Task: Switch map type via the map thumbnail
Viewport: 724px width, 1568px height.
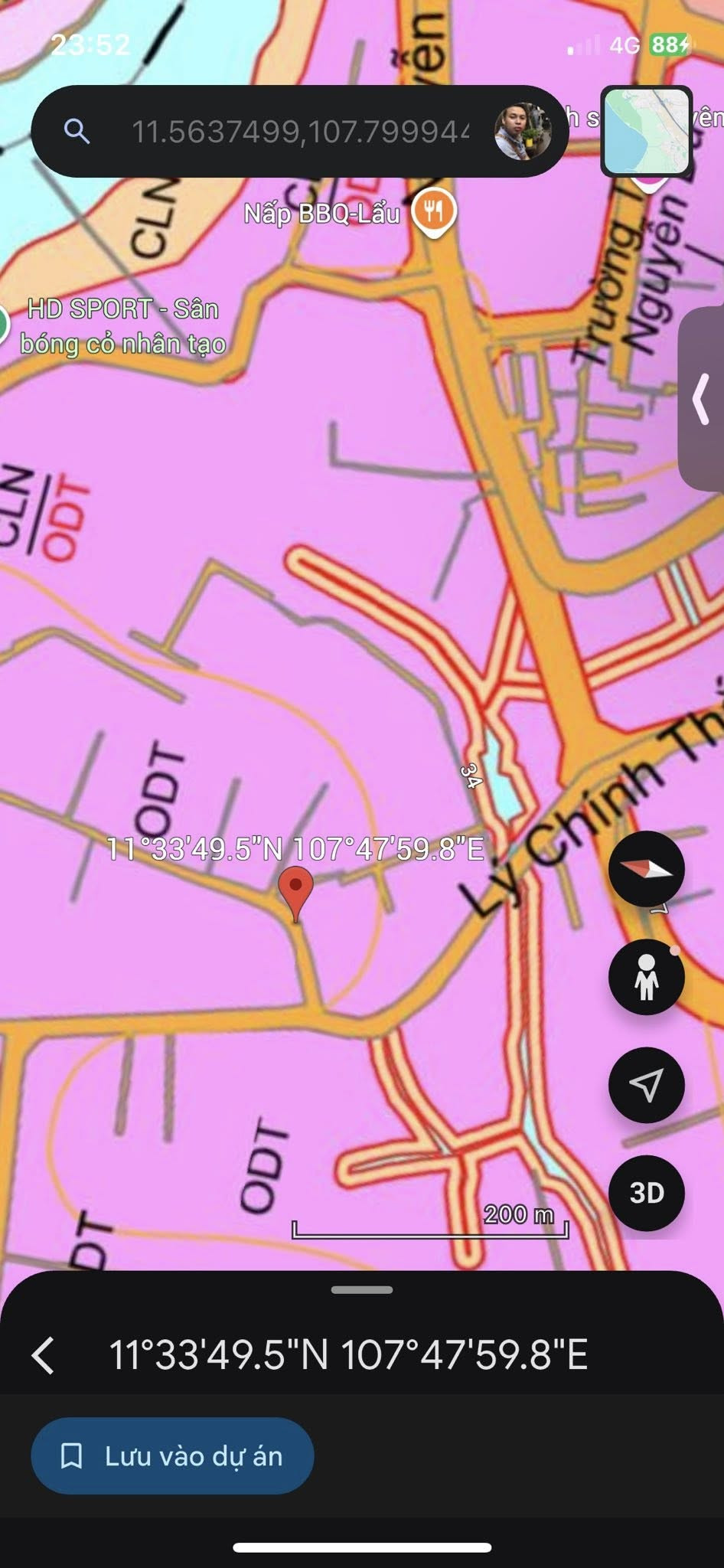Action: (x=647, y=131)
